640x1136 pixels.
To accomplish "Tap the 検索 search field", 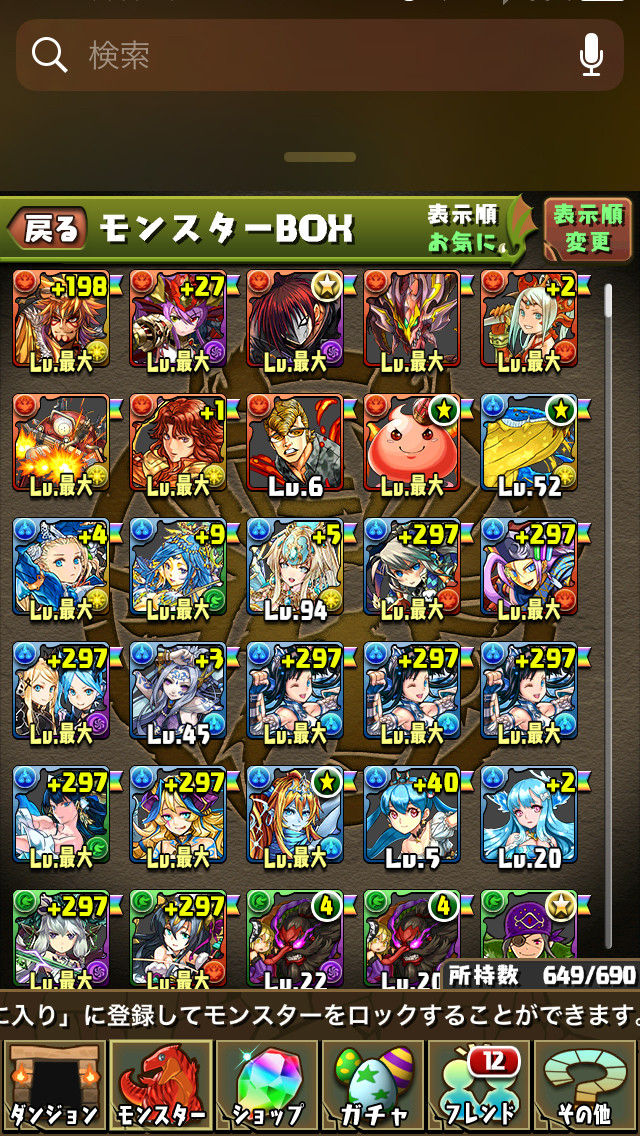I will coord(320,55).
